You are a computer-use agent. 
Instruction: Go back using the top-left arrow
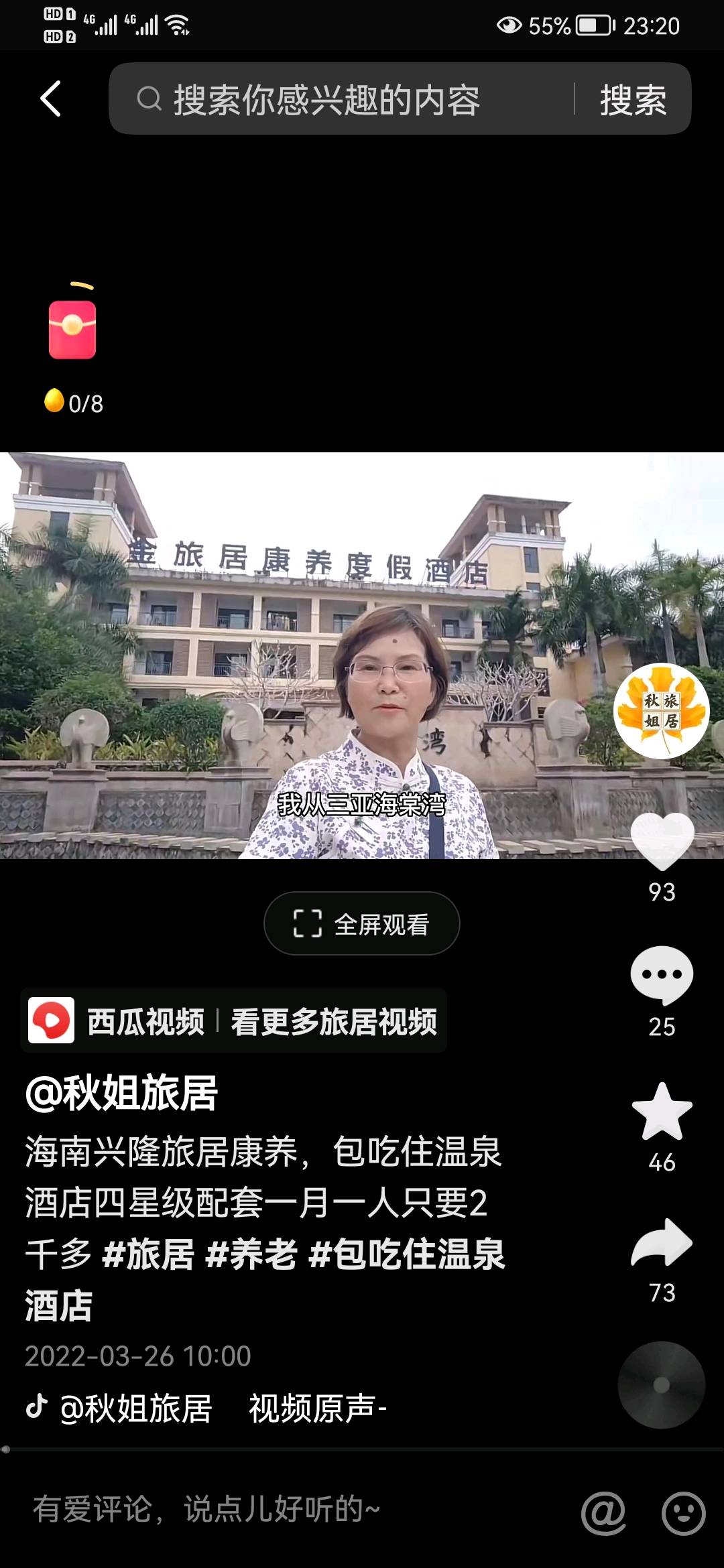coord(51,99)
